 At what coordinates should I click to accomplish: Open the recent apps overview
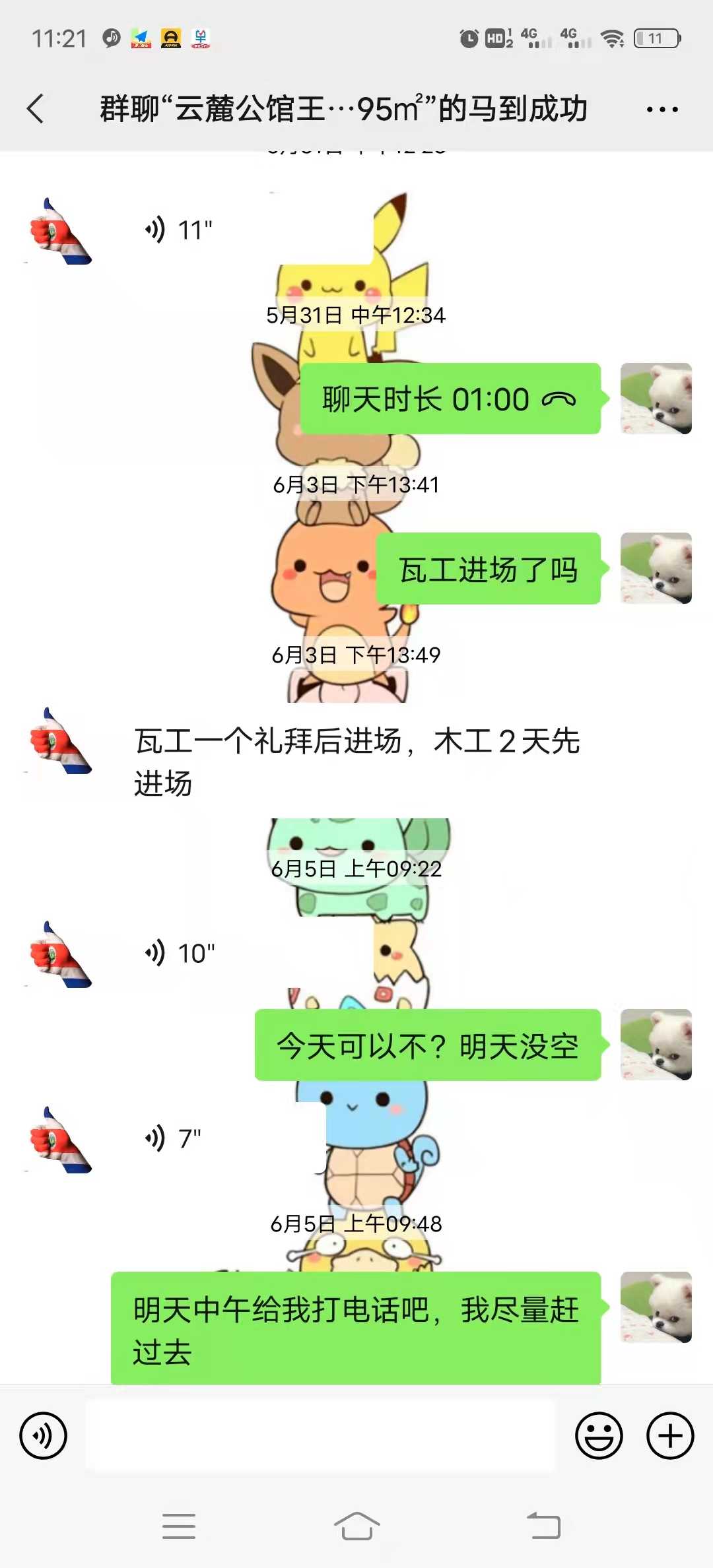[178, 1526]
